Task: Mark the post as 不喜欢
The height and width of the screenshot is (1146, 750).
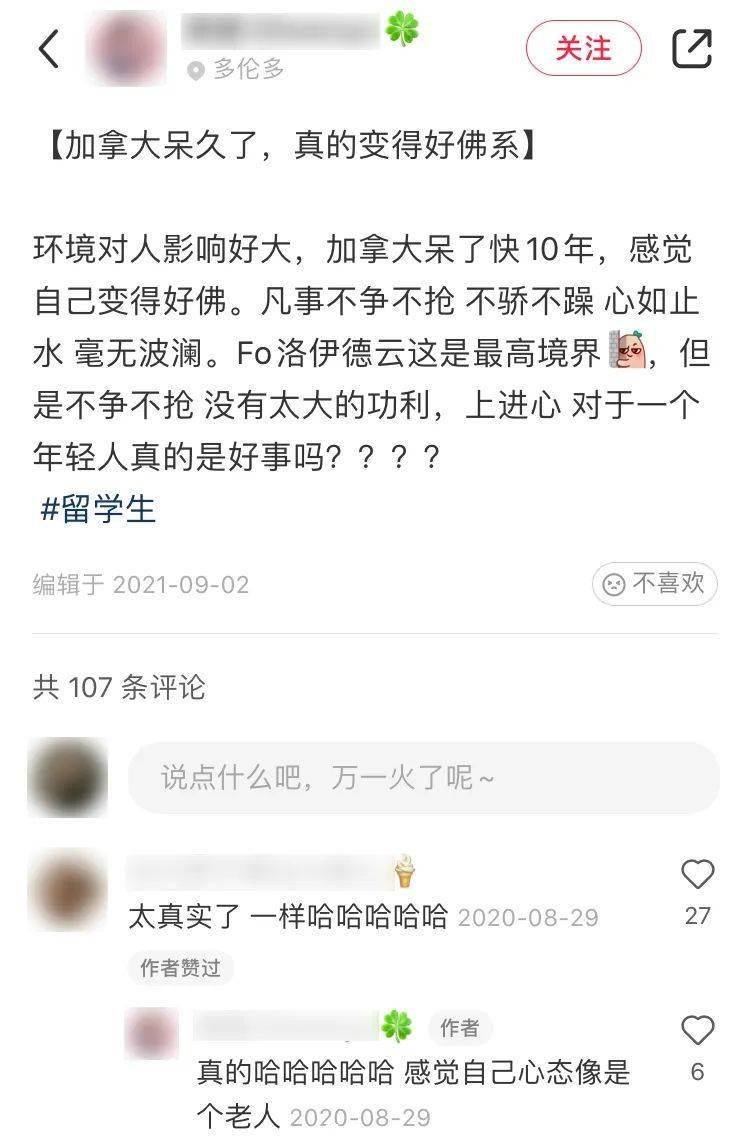Action: point(655,584)
